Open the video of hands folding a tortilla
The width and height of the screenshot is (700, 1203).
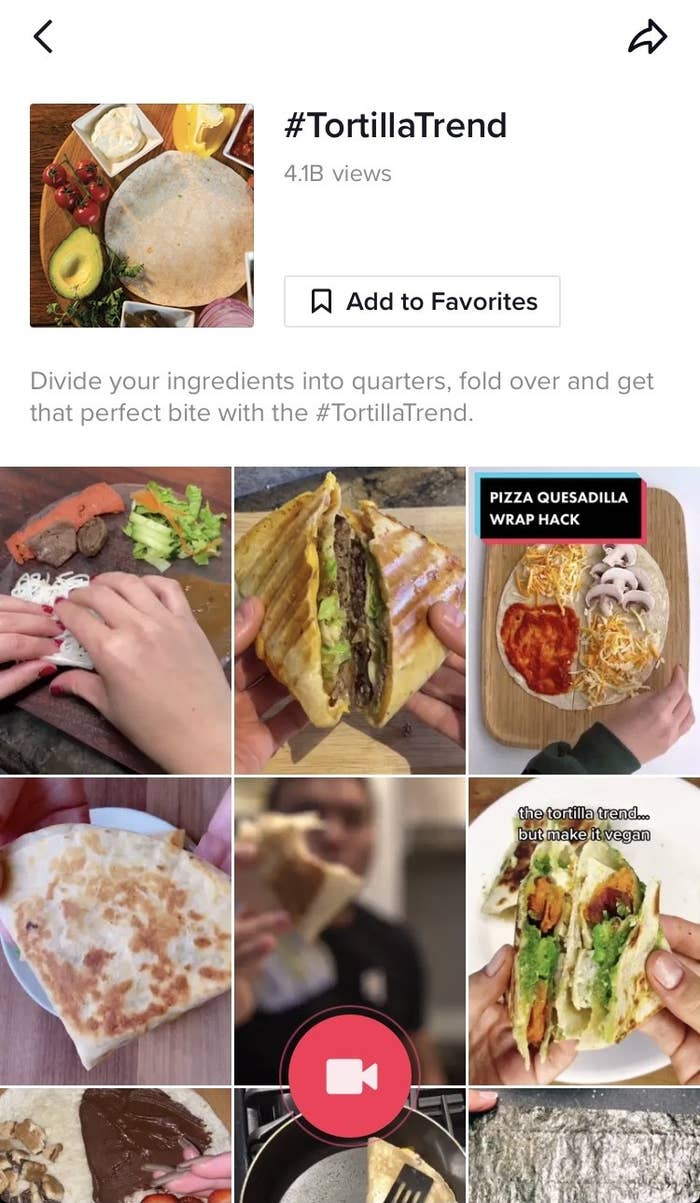(115, 620)
